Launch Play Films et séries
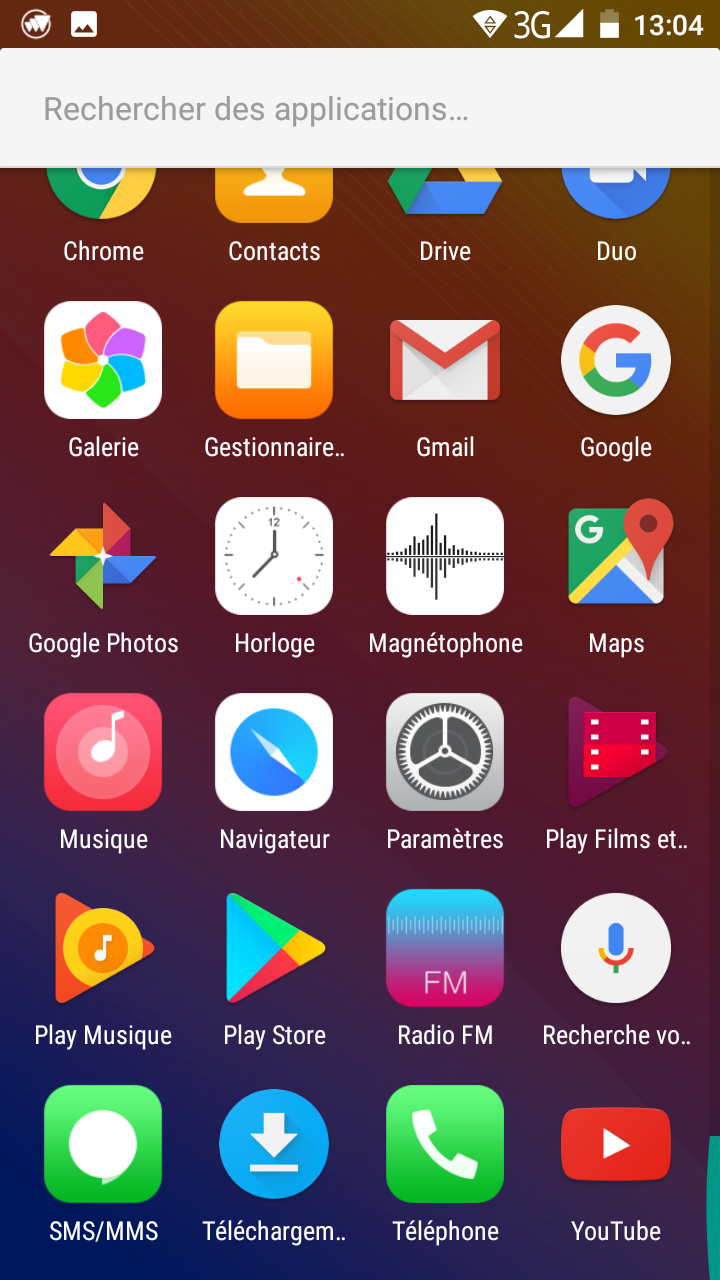 click(x=616, y=752)
